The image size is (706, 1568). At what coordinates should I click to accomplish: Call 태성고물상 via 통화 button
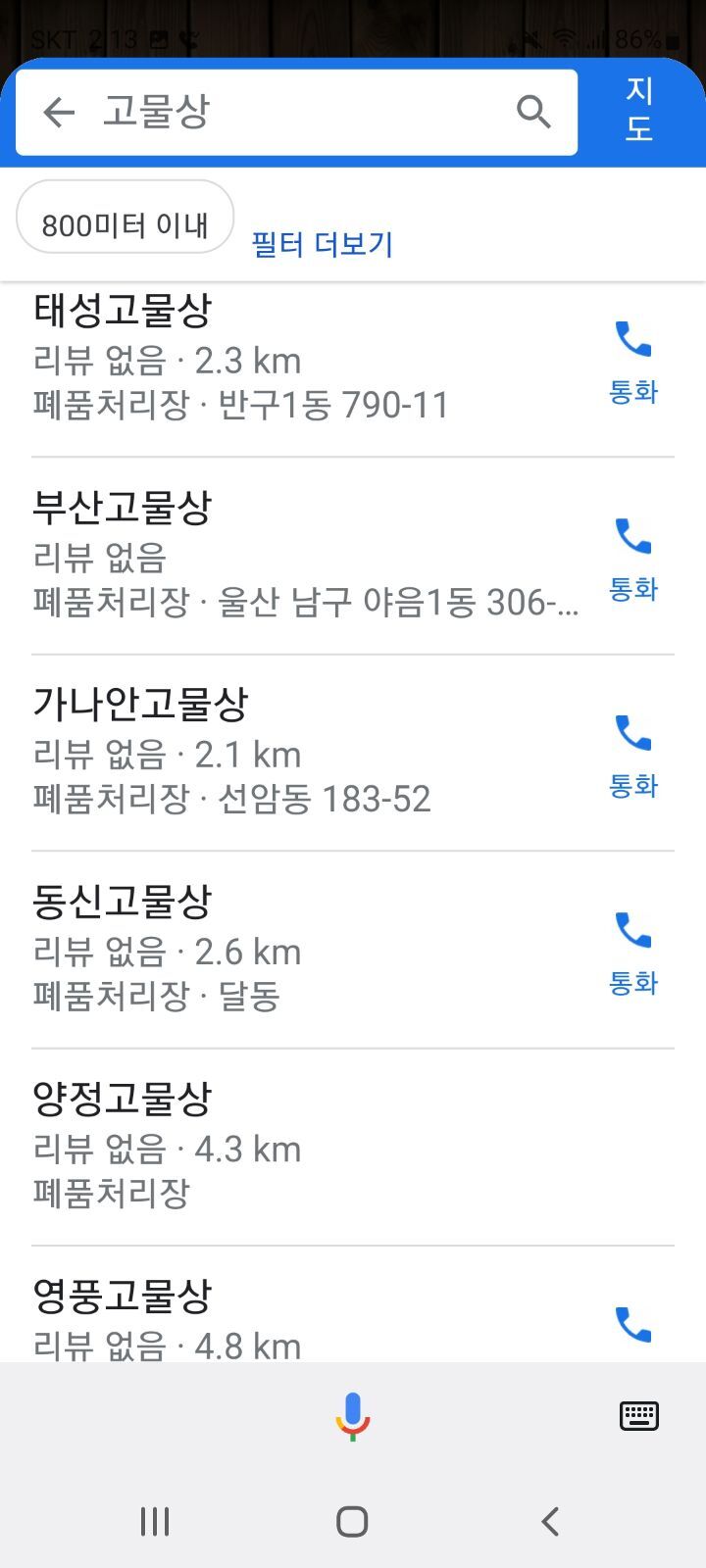point(633,361)
